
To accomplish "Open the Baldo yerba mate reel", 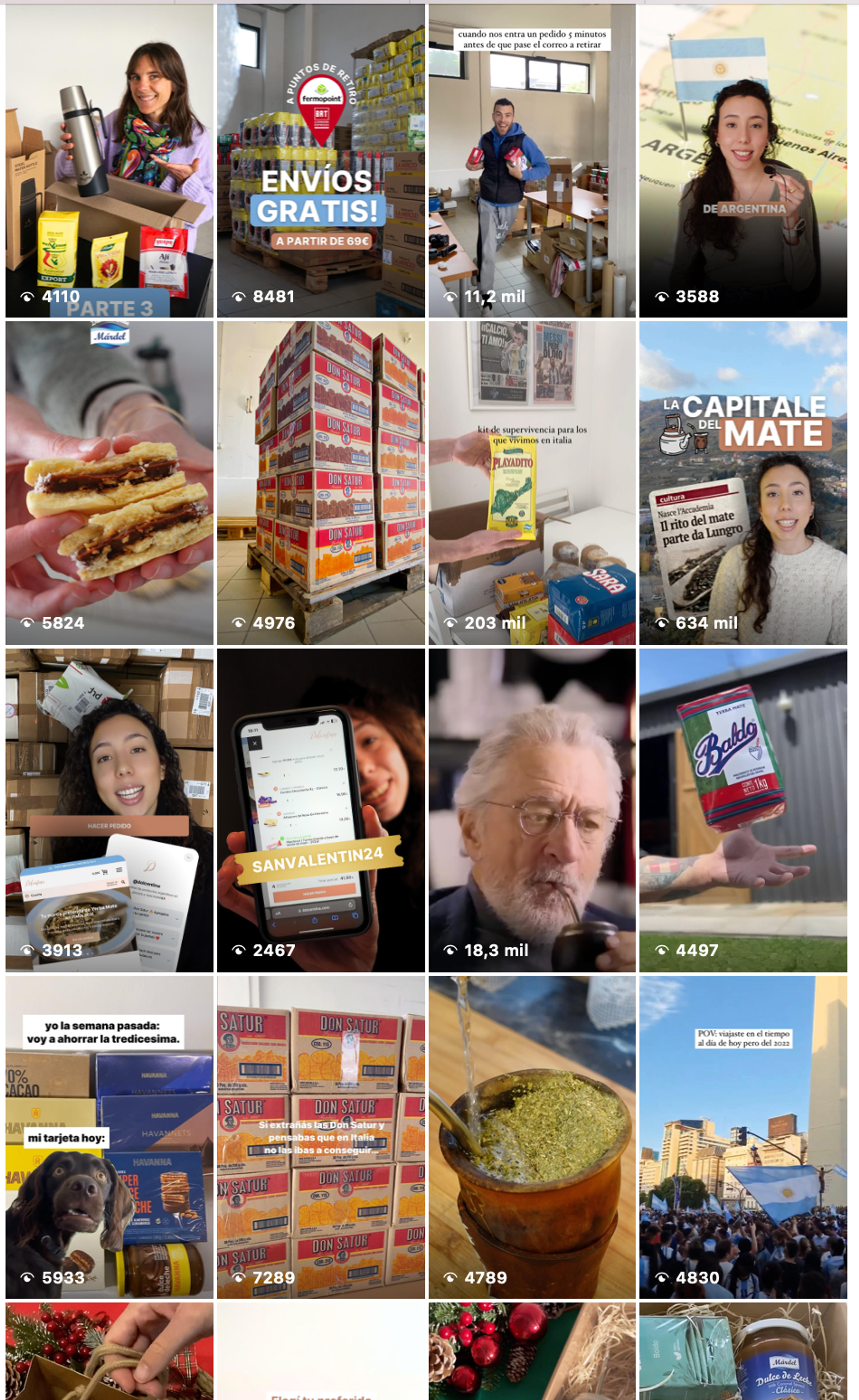I will (x=743, y=810).
